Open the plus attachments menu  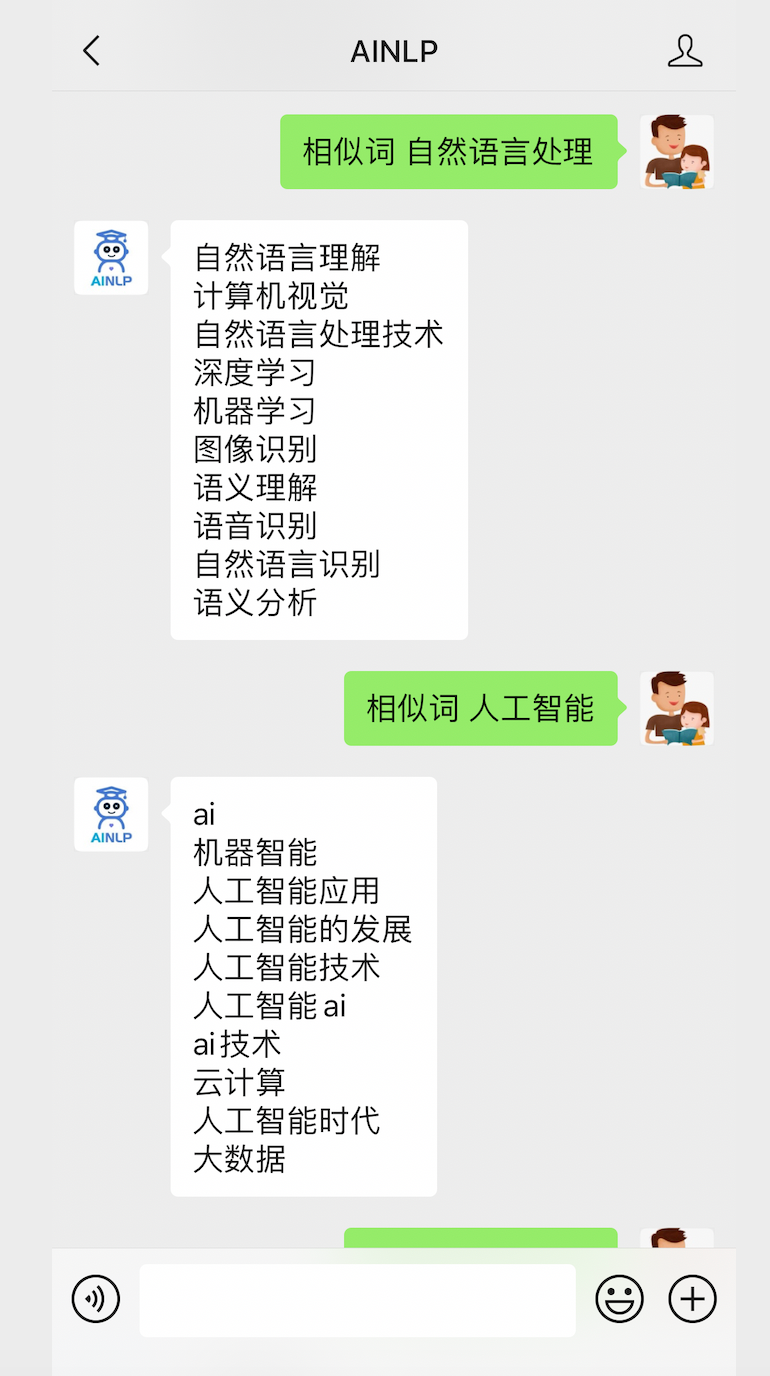[692, 1299]
